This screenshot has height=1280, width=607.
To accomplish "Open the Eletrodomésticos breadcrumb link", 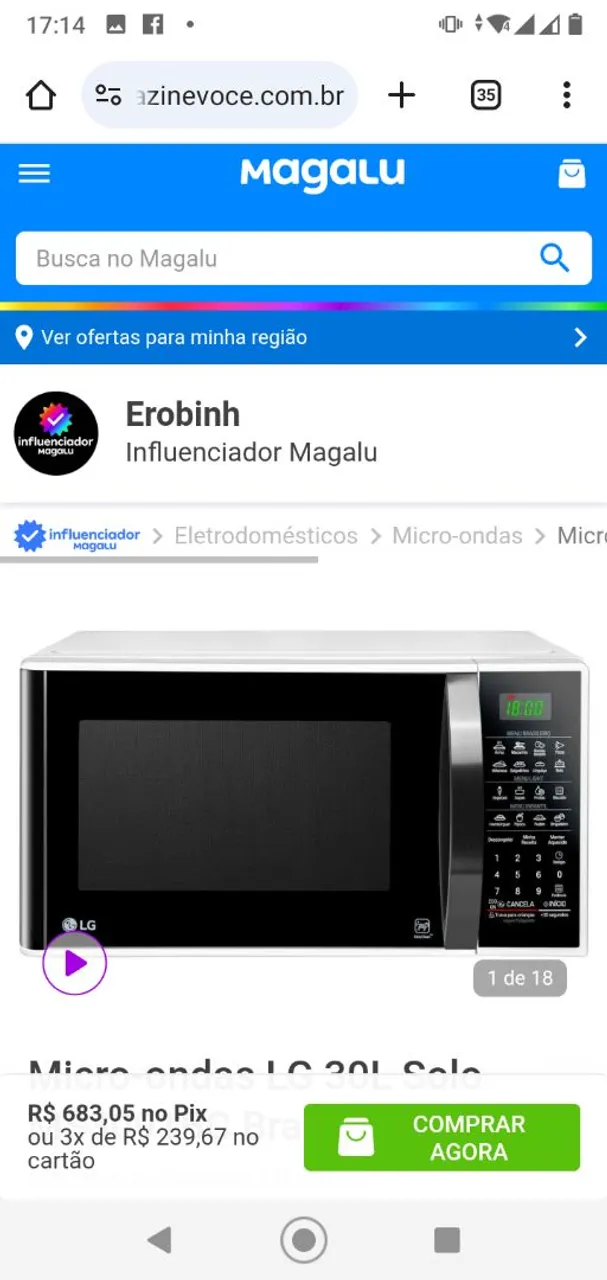I will (266, 536).
